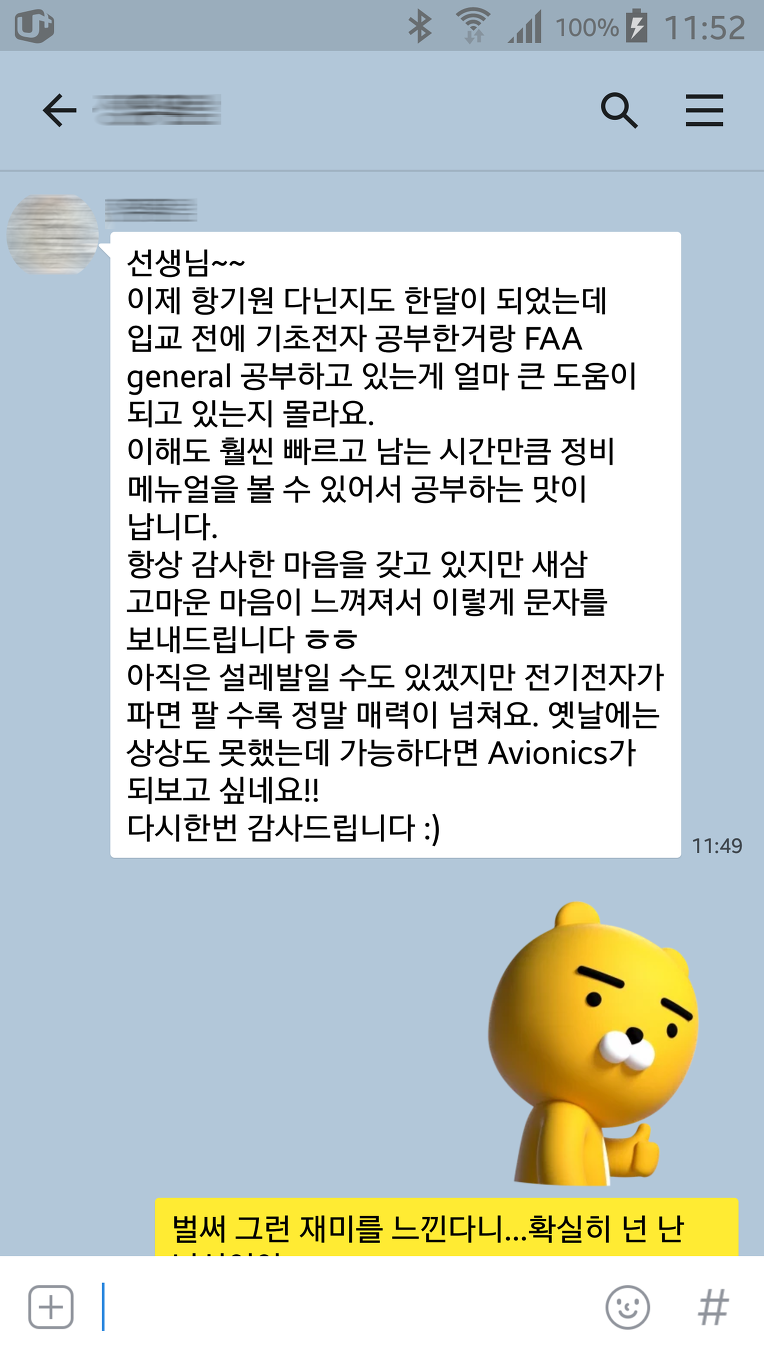The width and height of the screenshot is (764, 1358).
Task: Open the emoticon picker
Action: pyautogui.click(x=628, y=1307)
